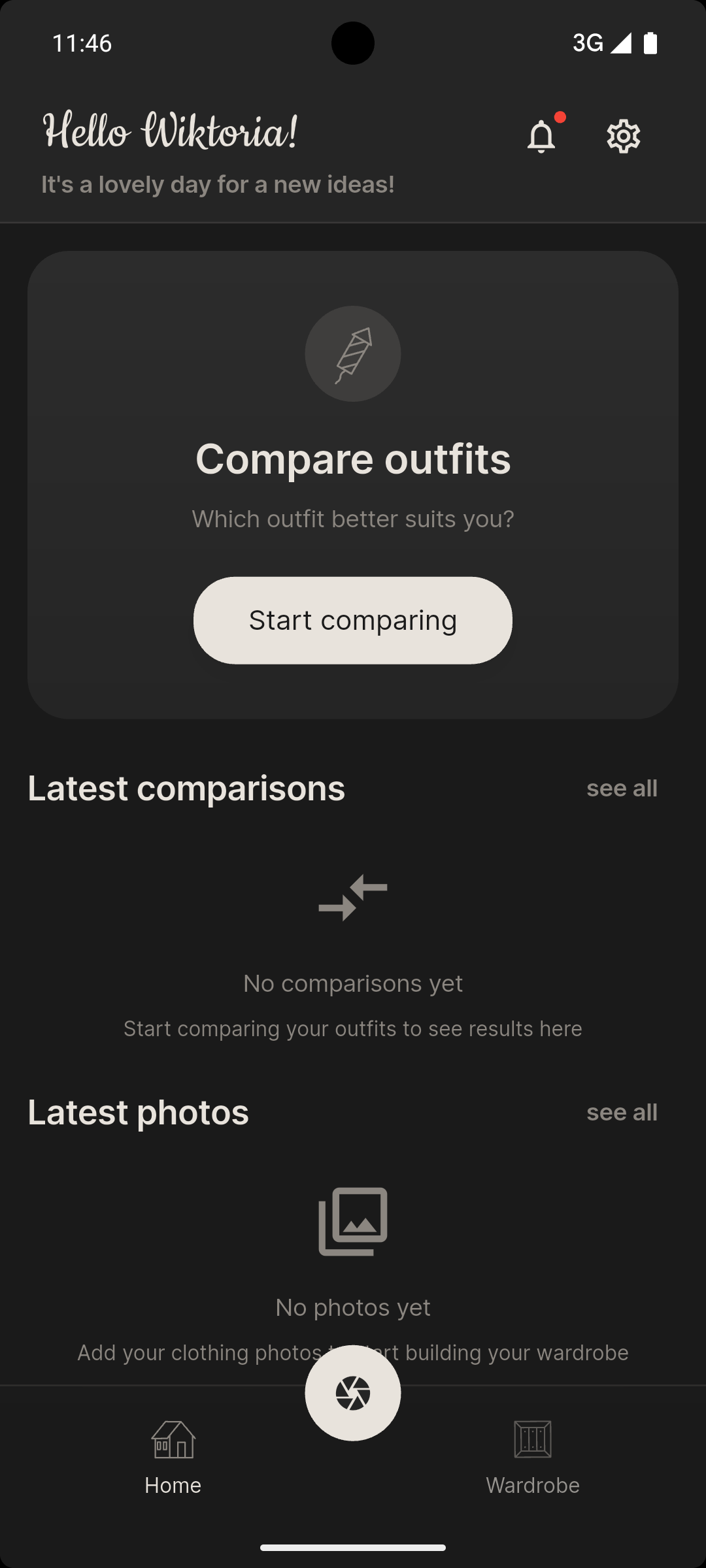Open see all next to Latest comparisons
This screenshot has height=1568, width=706.
622,788
